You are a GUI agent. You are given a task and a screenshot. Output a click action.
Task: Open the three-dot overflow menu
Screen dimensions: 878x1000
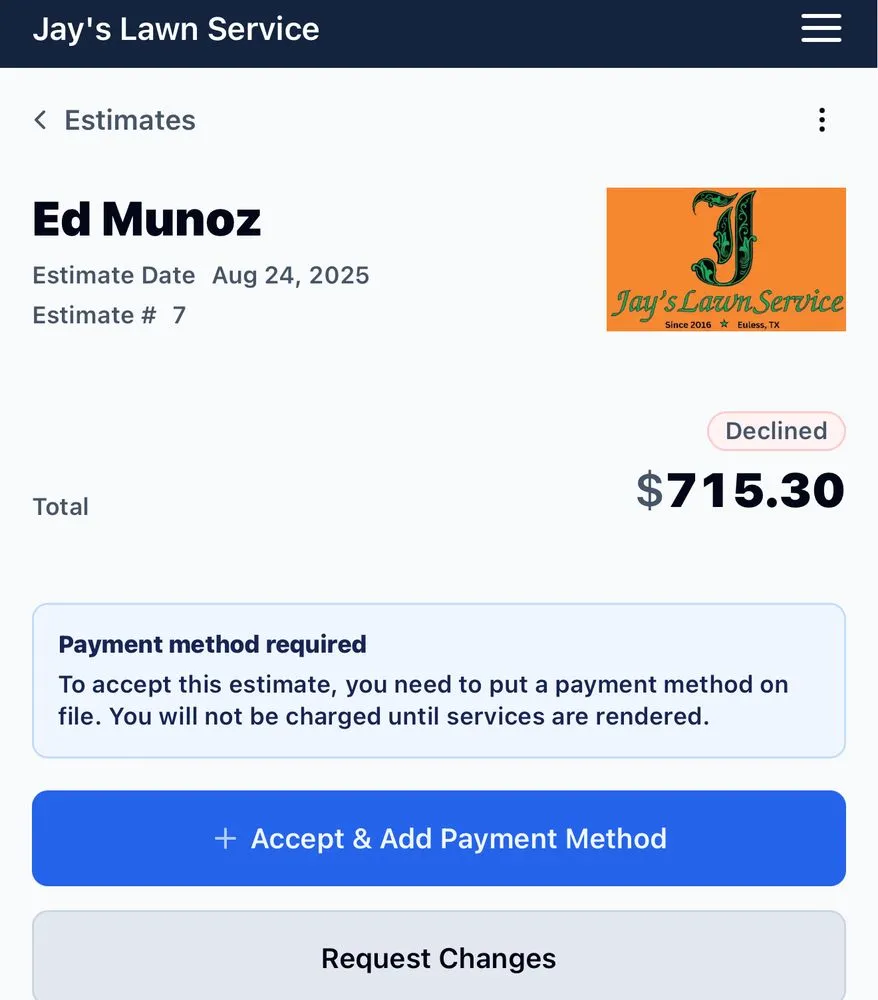pyautogui.click(x=821, y=120)
